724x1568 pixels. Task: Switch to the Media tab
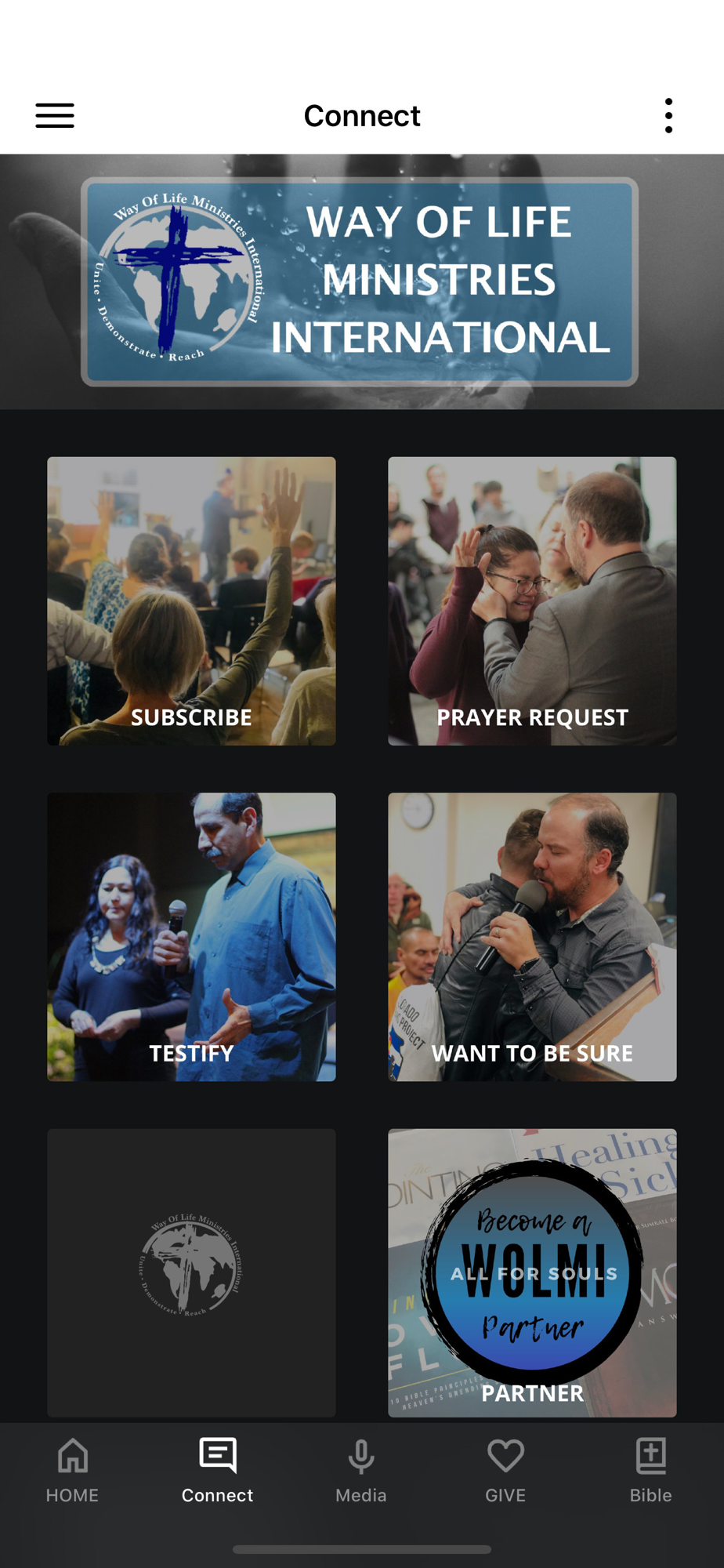(x=361, y=1470)
